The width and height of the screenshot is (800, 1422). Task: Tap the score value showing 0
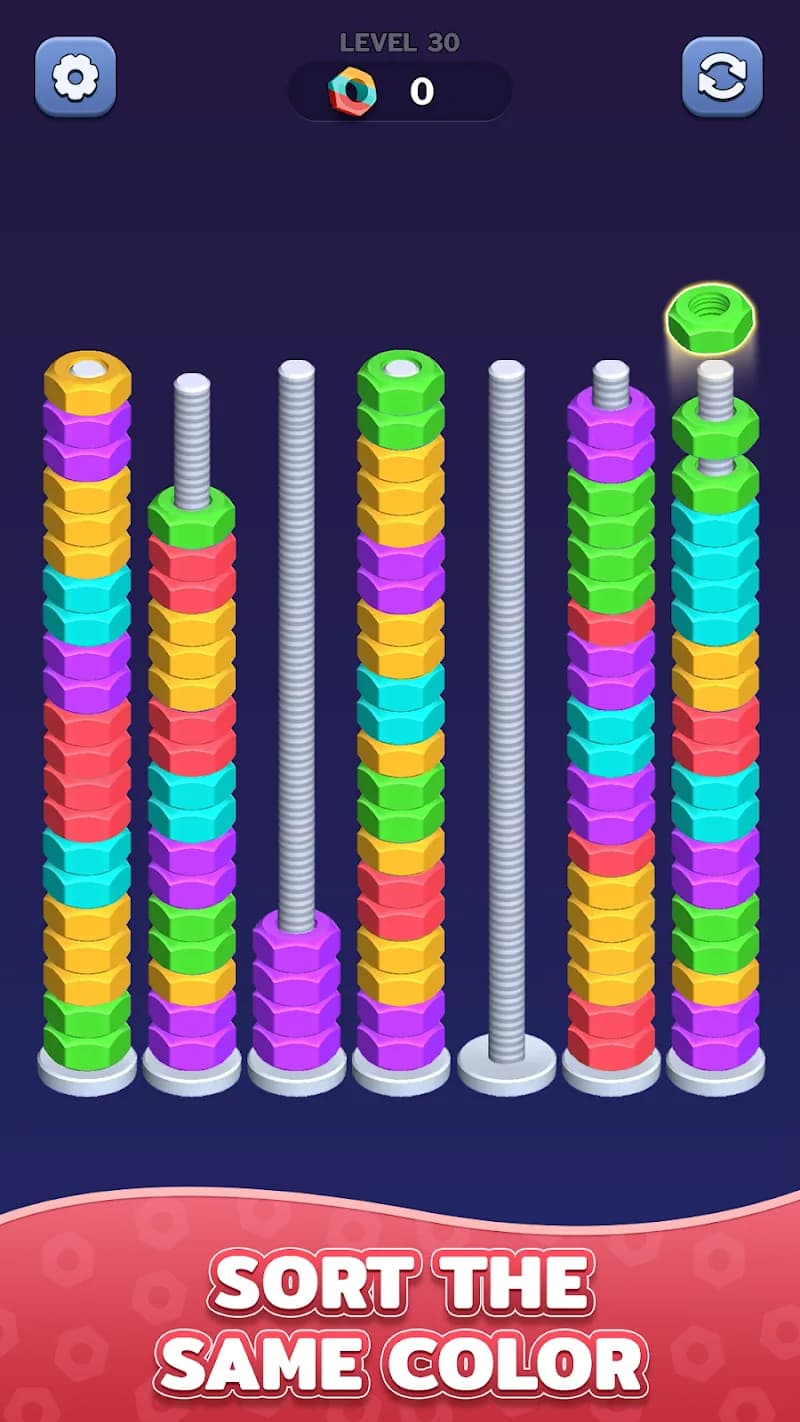point(420,89)
